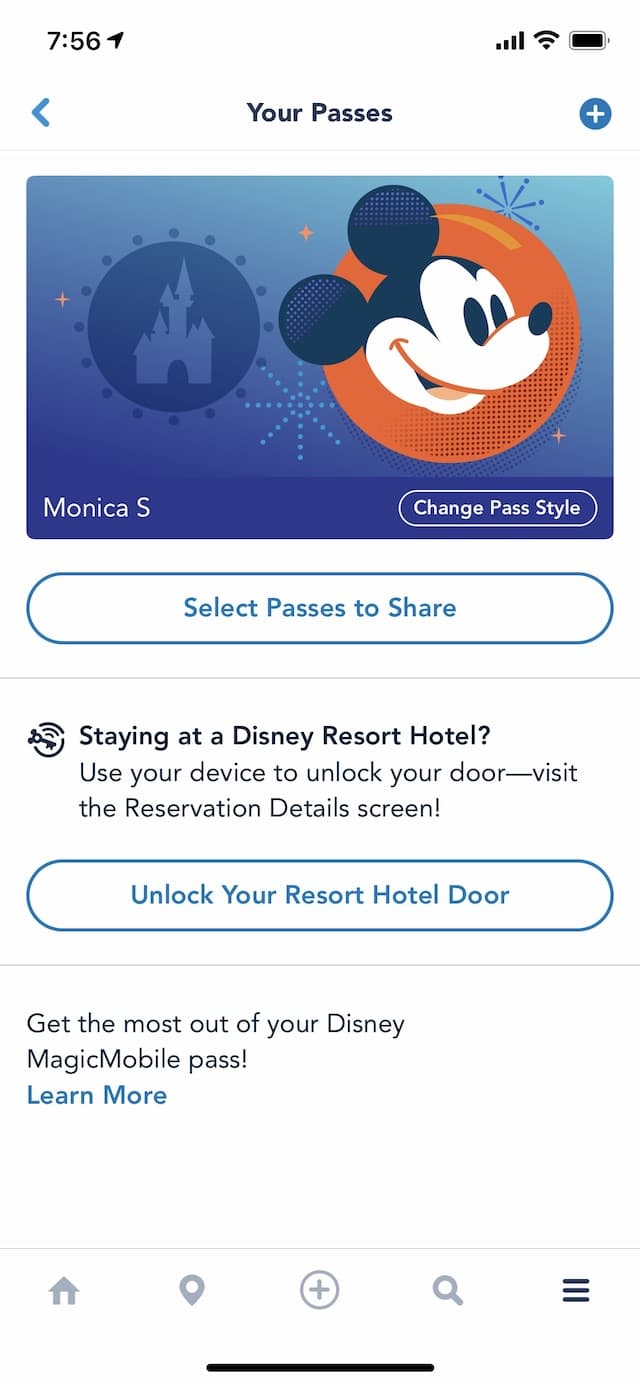The width and height of the screenshot is (640, 1385).
Task: Select Passes to Share
Action: (320, 608)
